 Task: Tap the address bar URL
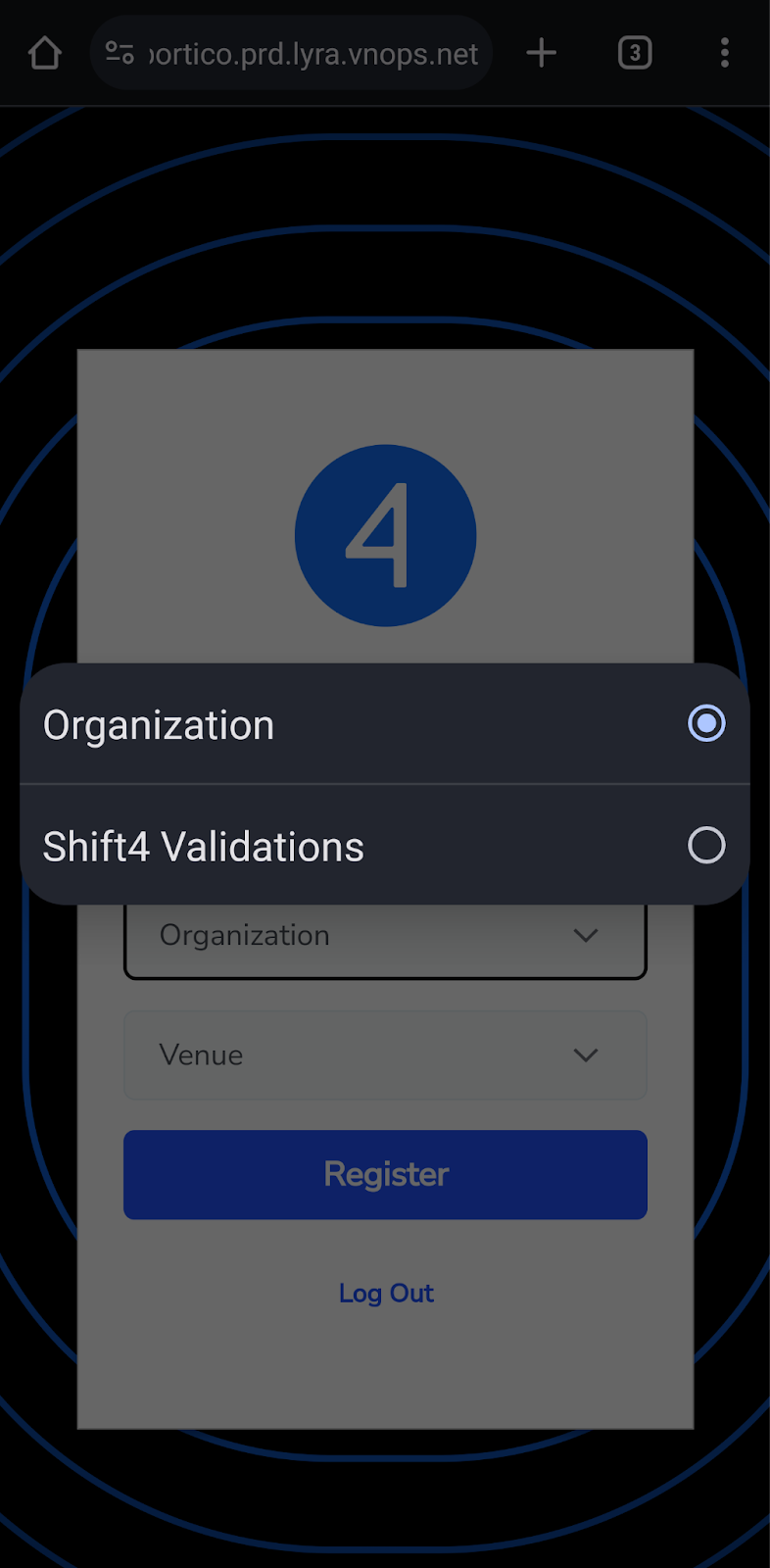(313, 54)
